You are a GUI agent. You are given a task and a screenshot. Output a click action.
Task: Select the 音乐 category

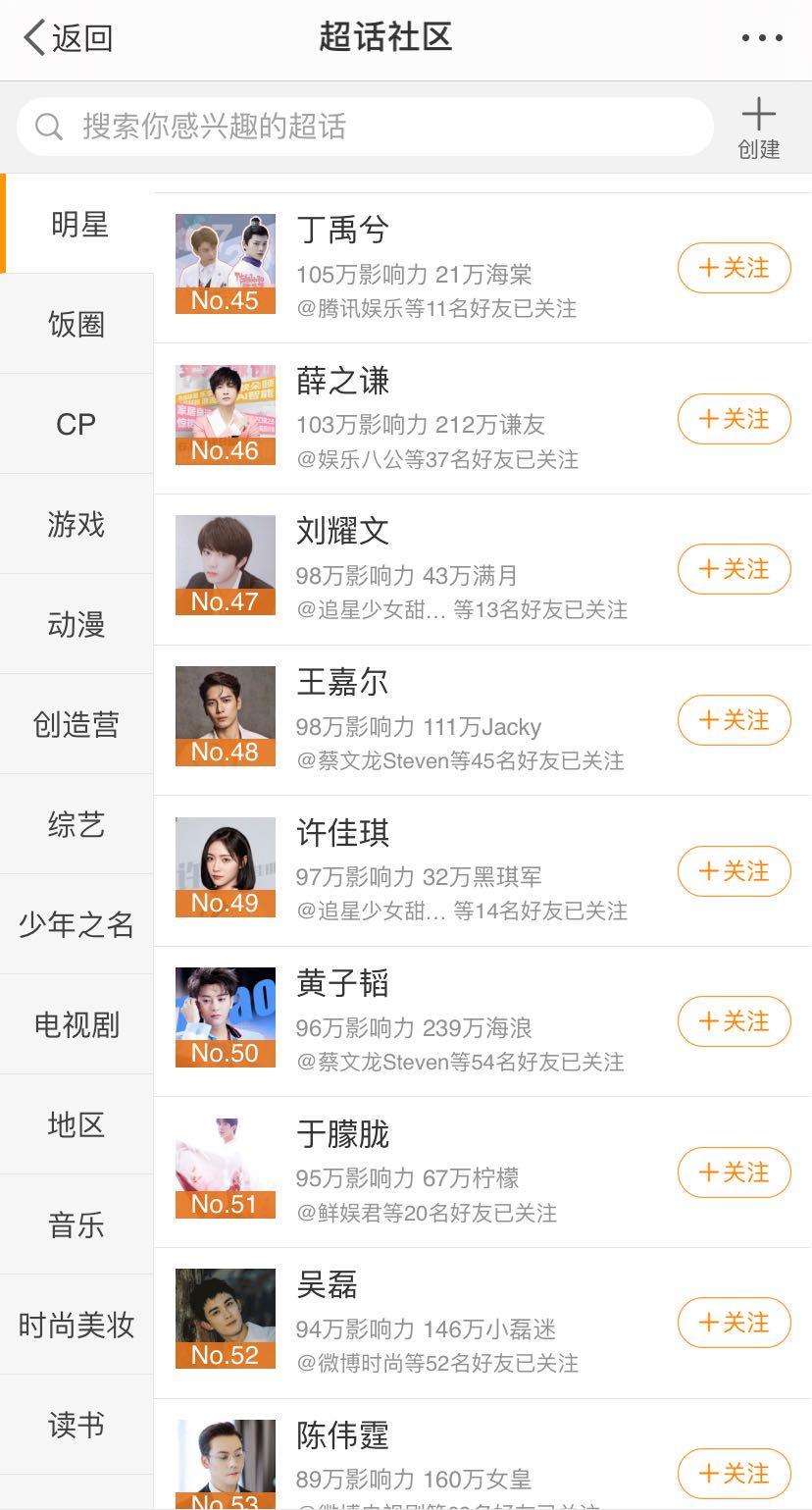coord(76,1224)
